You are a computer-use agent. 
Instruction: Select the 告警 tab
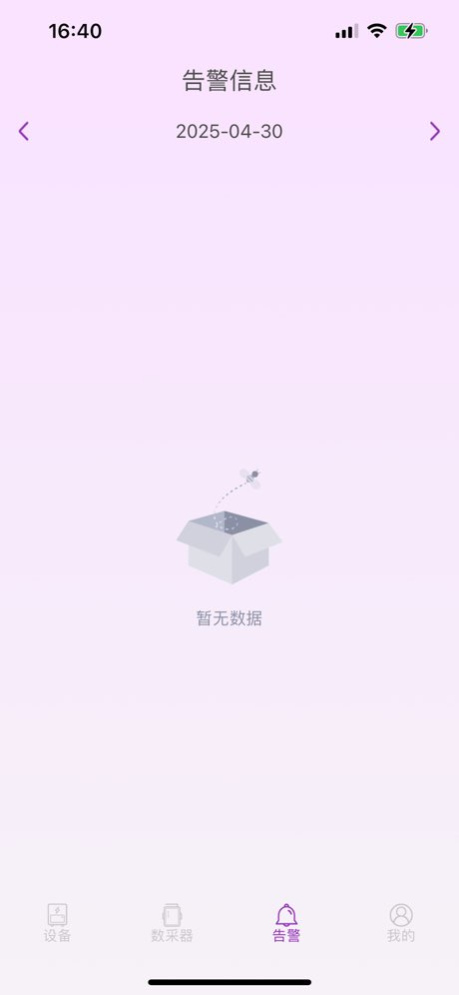click(286, 923)
